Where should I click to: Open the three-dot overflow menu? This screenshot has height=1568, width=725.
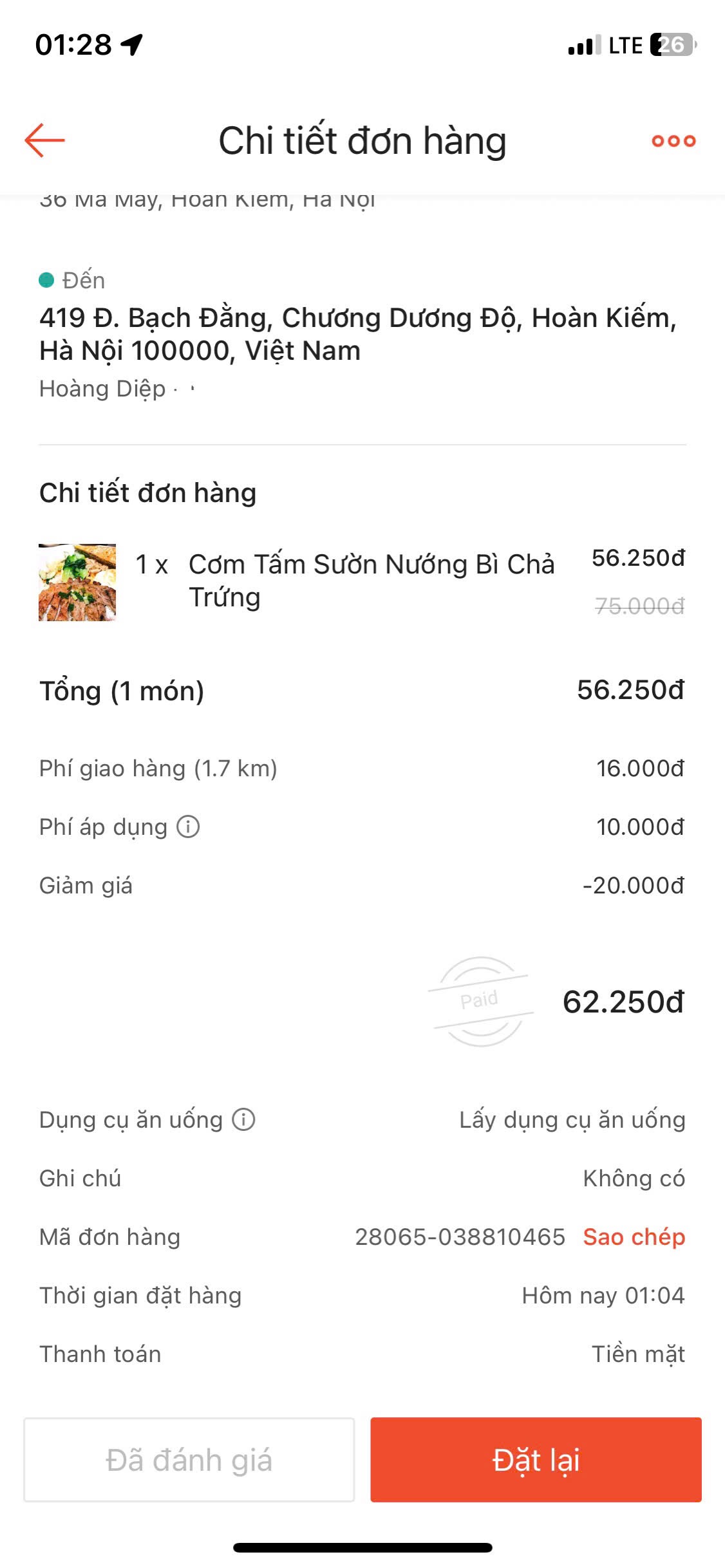pos(673,141)
